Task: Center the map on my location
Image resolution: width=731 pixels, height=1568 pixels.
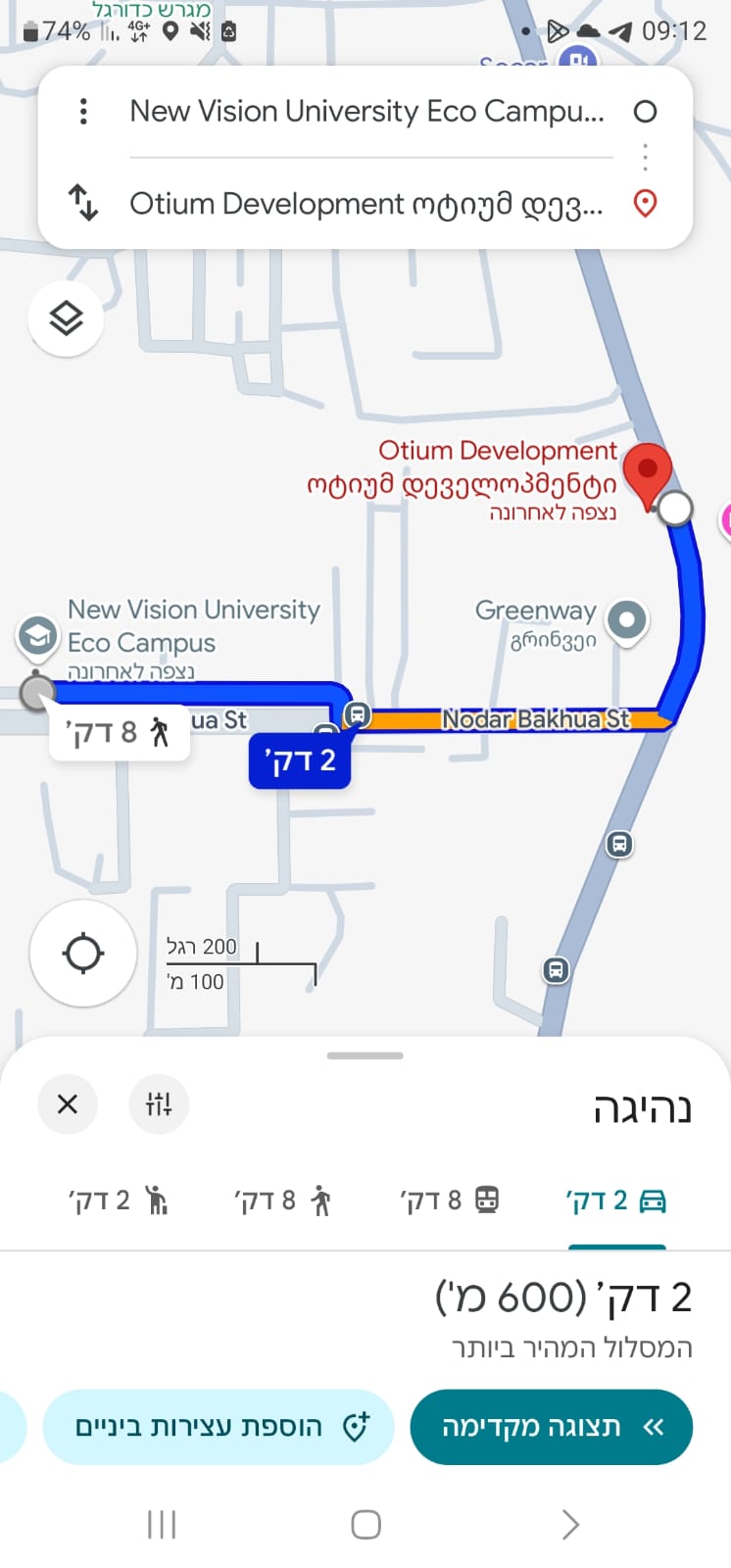Action: [83, 953]
